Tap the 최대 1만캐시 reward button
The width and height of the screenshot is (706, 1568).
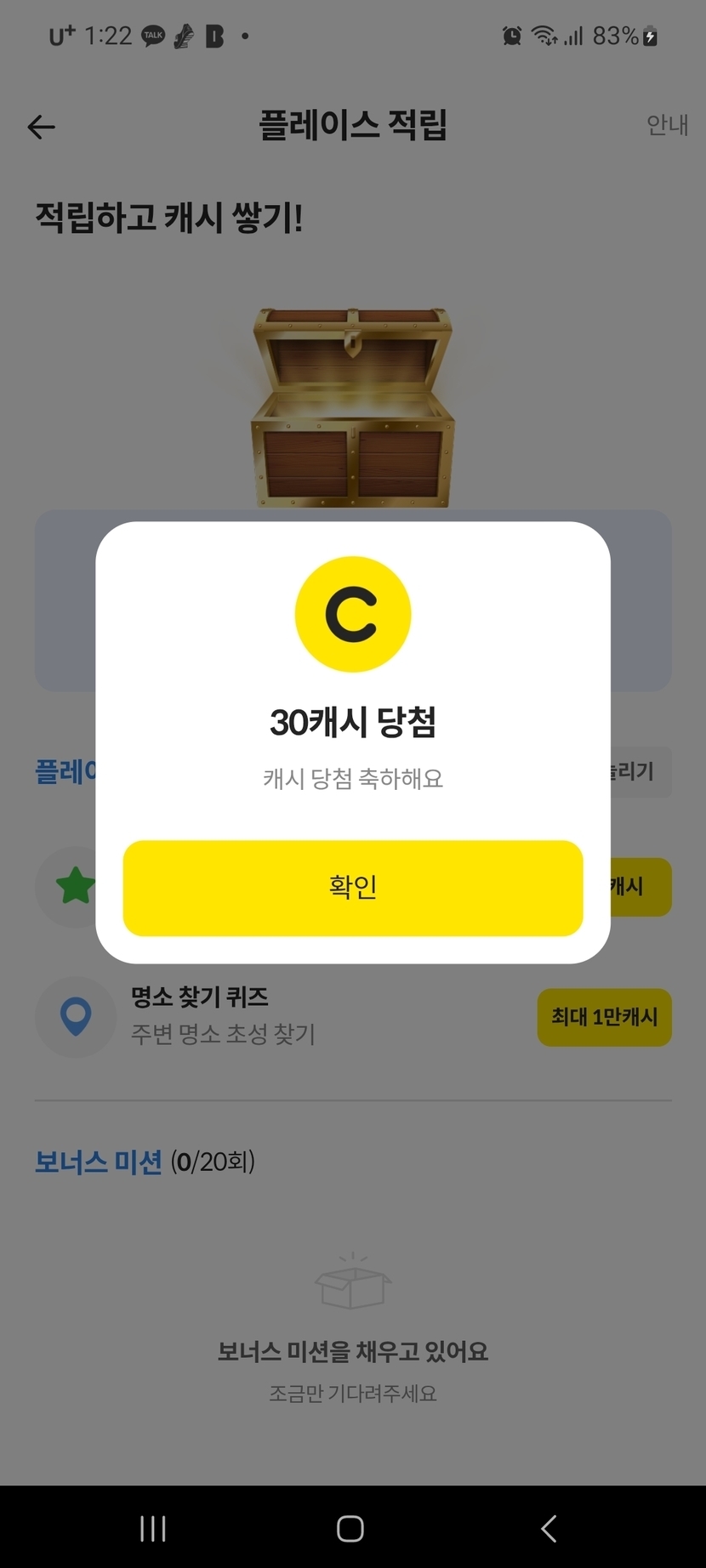(604, 1017)
